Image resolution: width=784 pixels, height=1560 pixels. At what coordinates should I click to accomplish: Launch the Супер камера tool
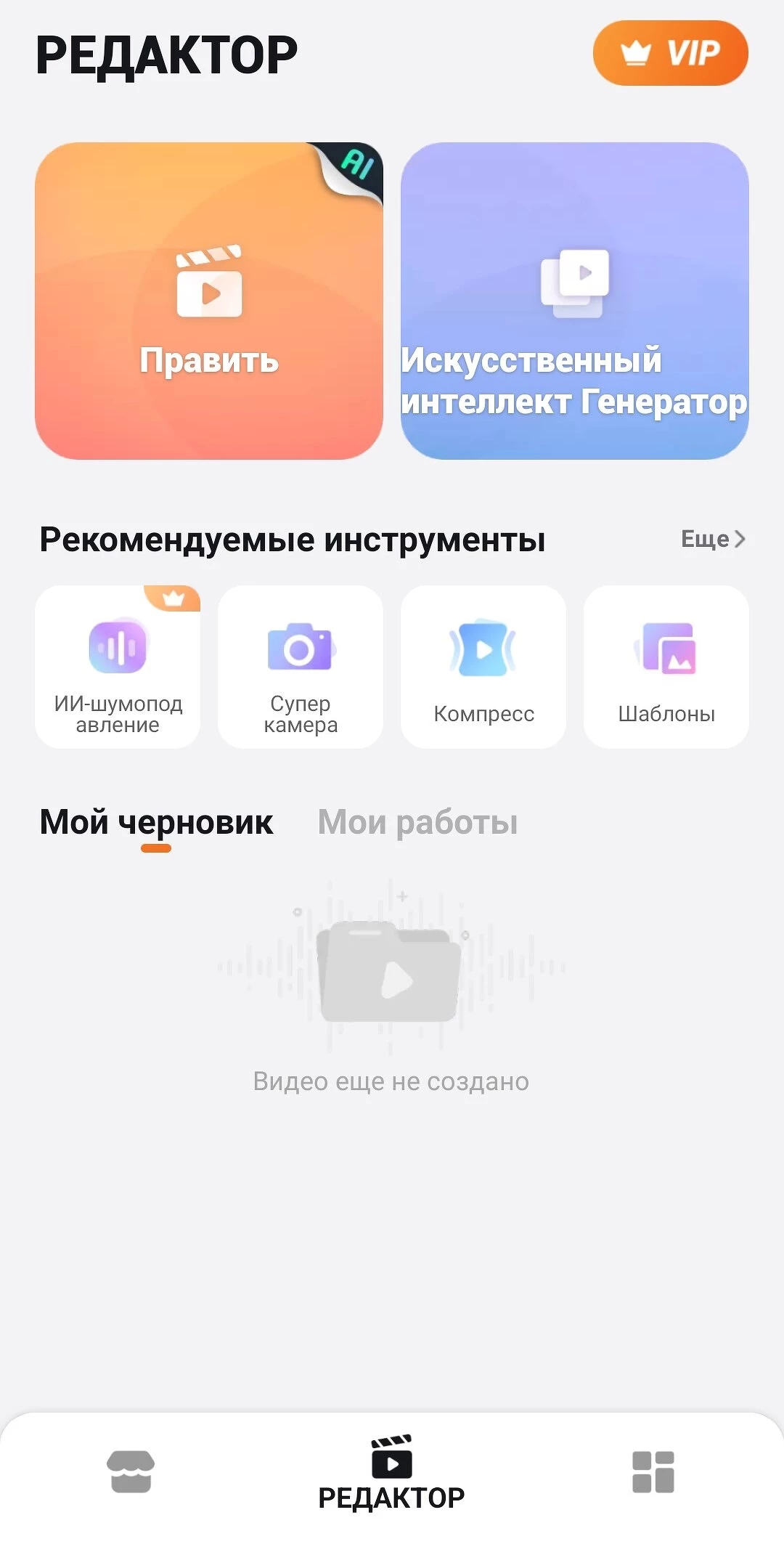(301, 667)
